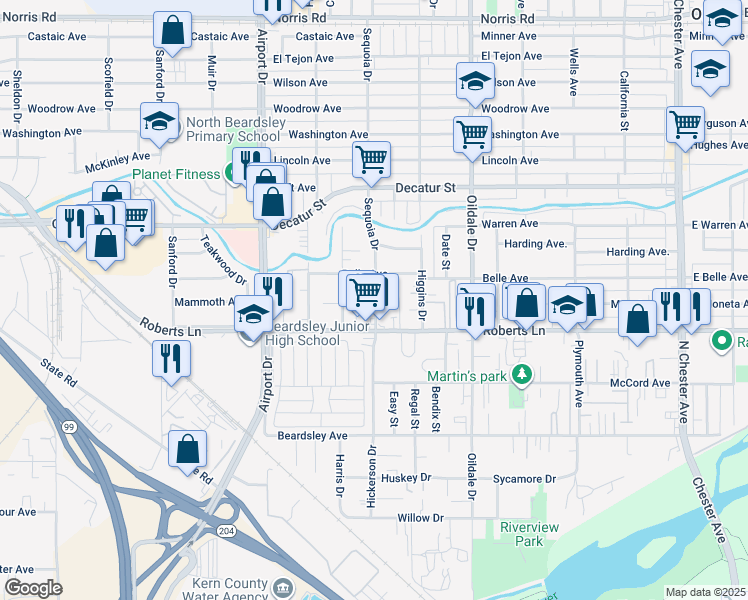The image size is (748, 600).
Task: Open the grocery cart marker on Washington Ave
Action: [x=472, y=133]
